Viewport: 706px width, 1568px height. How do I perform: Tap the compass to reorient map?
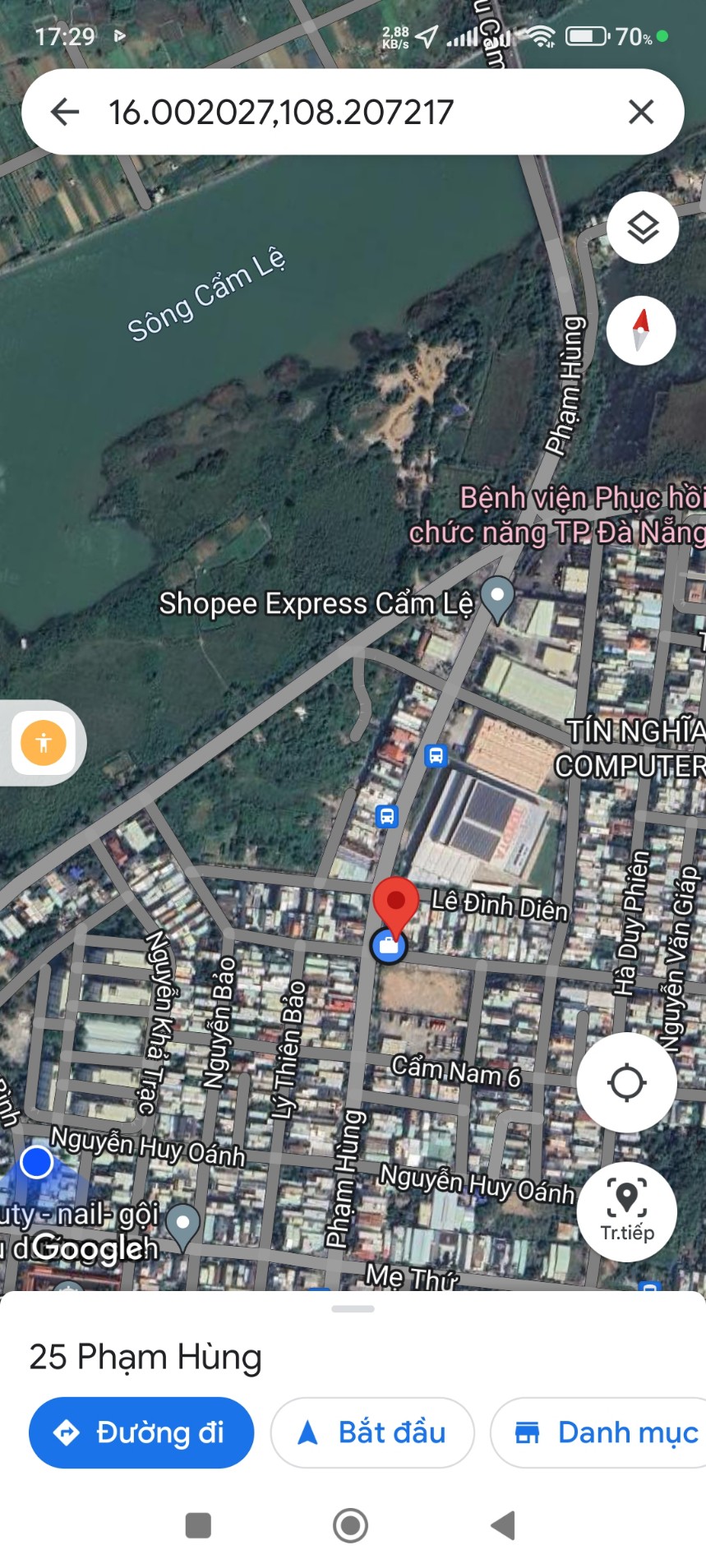(x=641, y=330)
